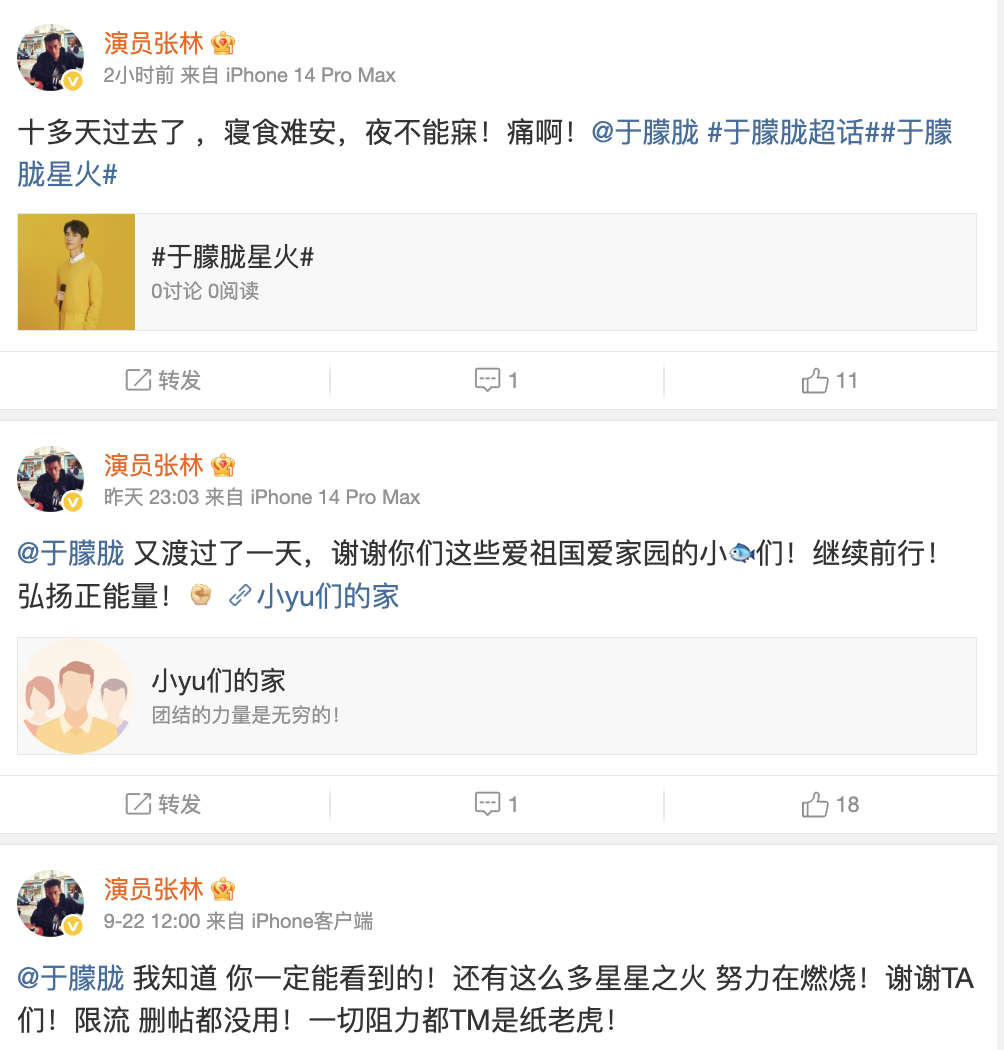Open 演员张林's profile name on the 2小时前 post
Viewport: 1004px width, 1050px height.
point(154,44)
